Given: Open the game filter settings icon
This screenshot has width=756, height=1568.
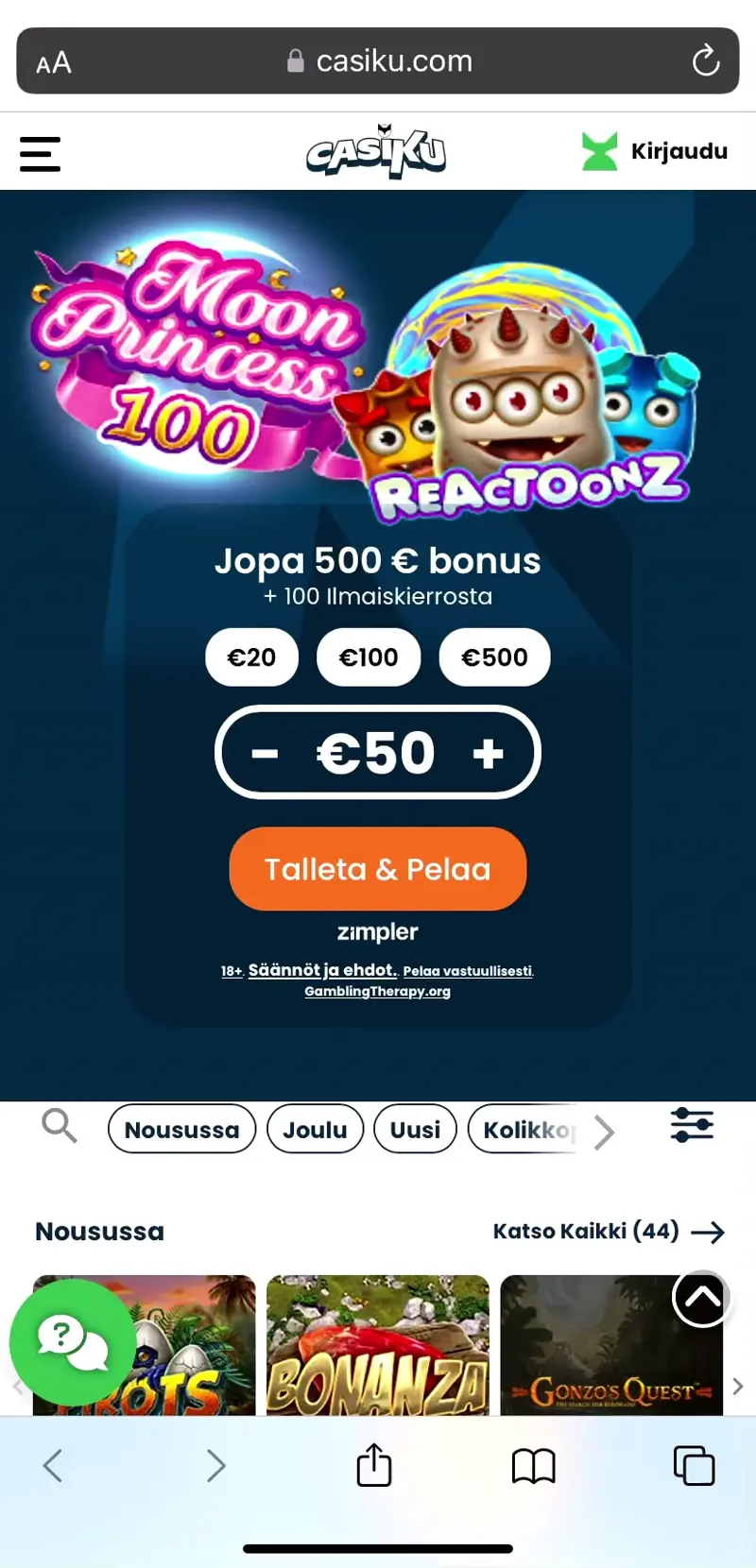Looking at the screenshot, I should pyautogui.click(x=692, y=1125).
